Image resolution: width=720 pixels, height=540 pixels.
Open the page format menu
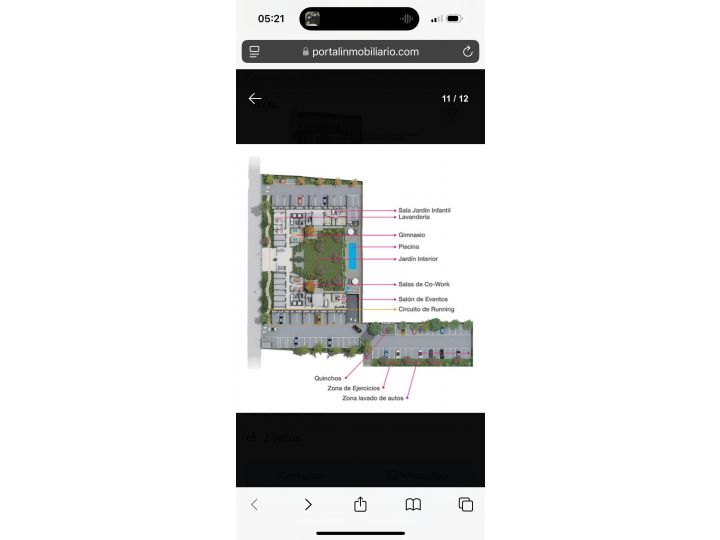[254, 51]
